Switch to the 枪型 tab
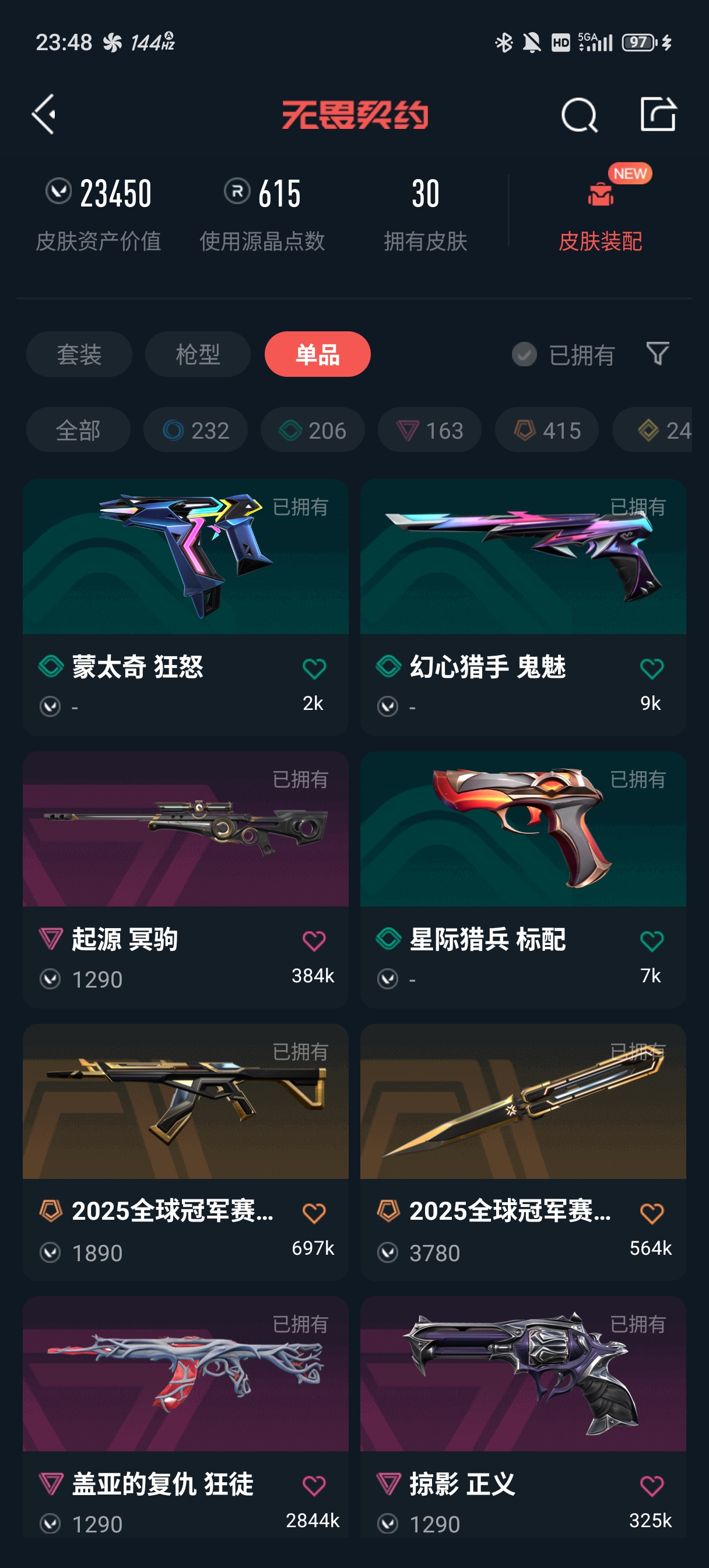 198,354
